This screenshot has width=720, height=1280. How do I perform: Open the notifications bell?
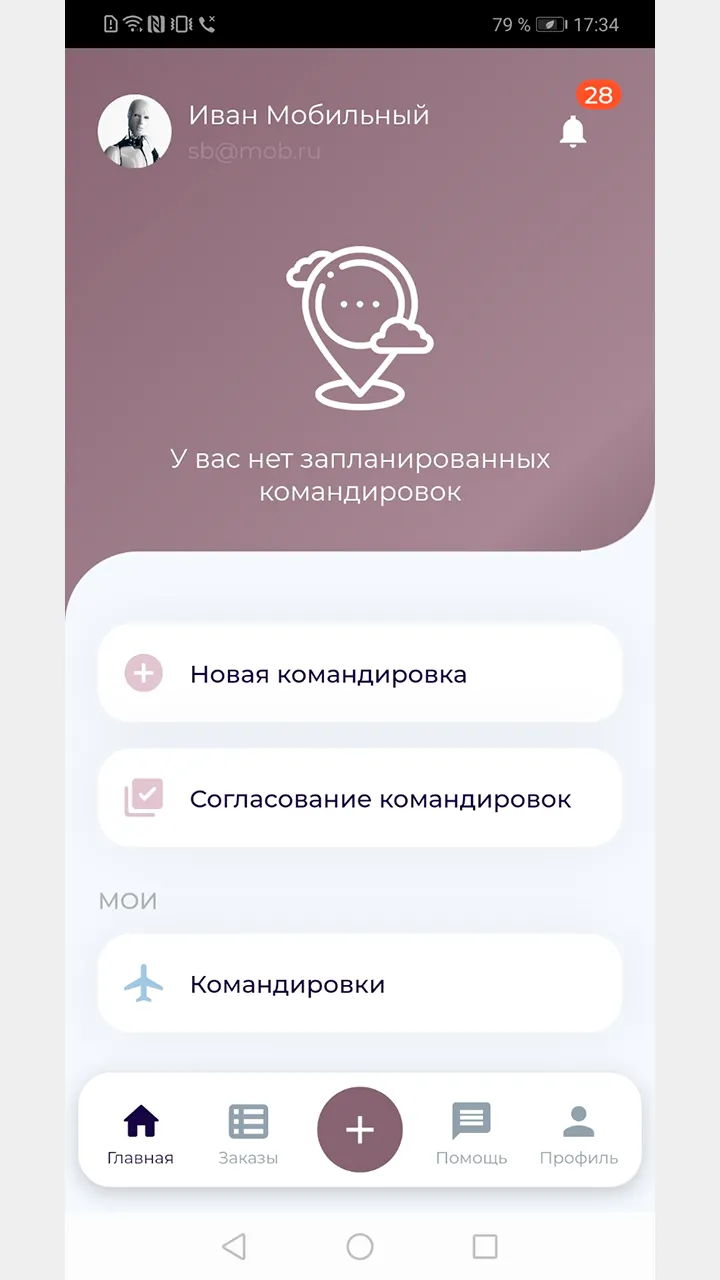point(573,132)
